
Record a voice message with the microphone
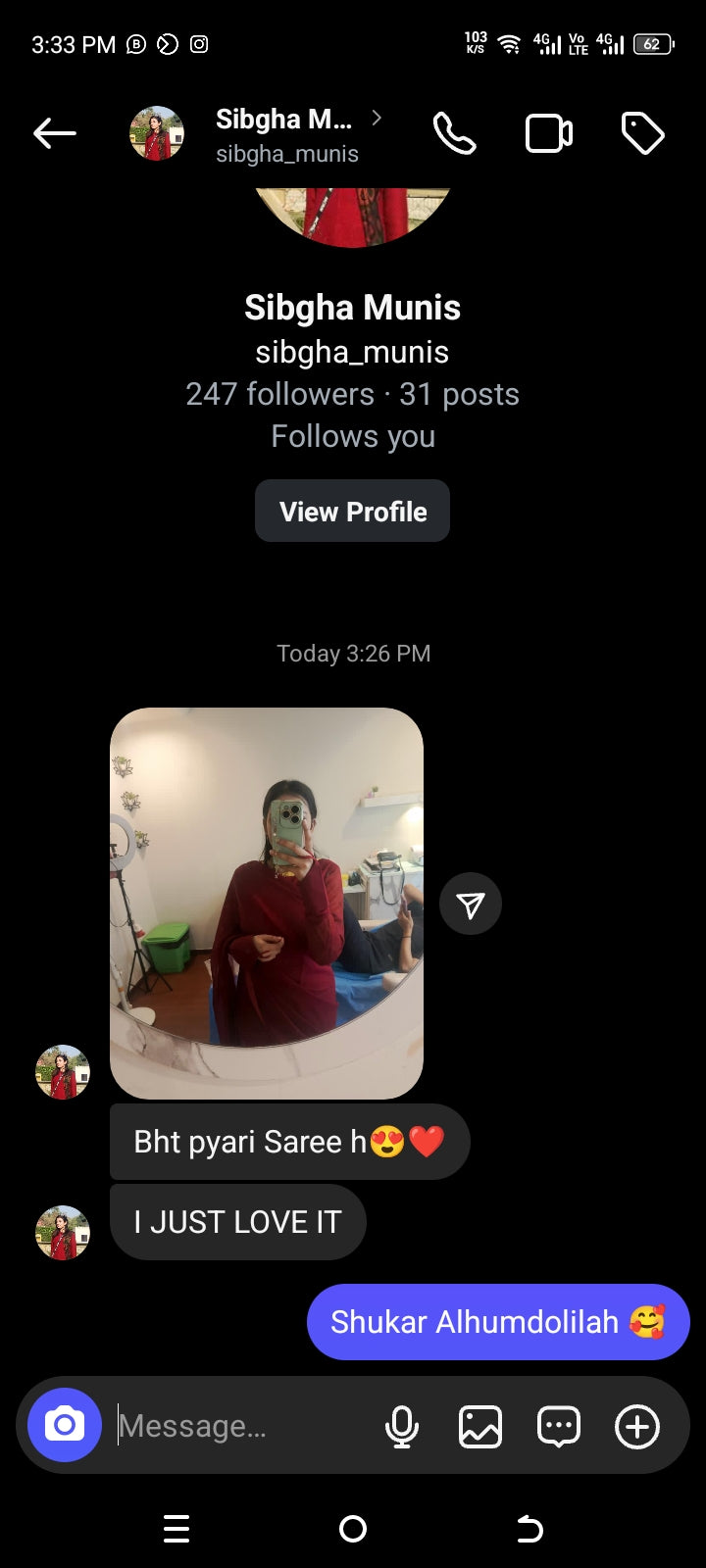pos(402,1426)
